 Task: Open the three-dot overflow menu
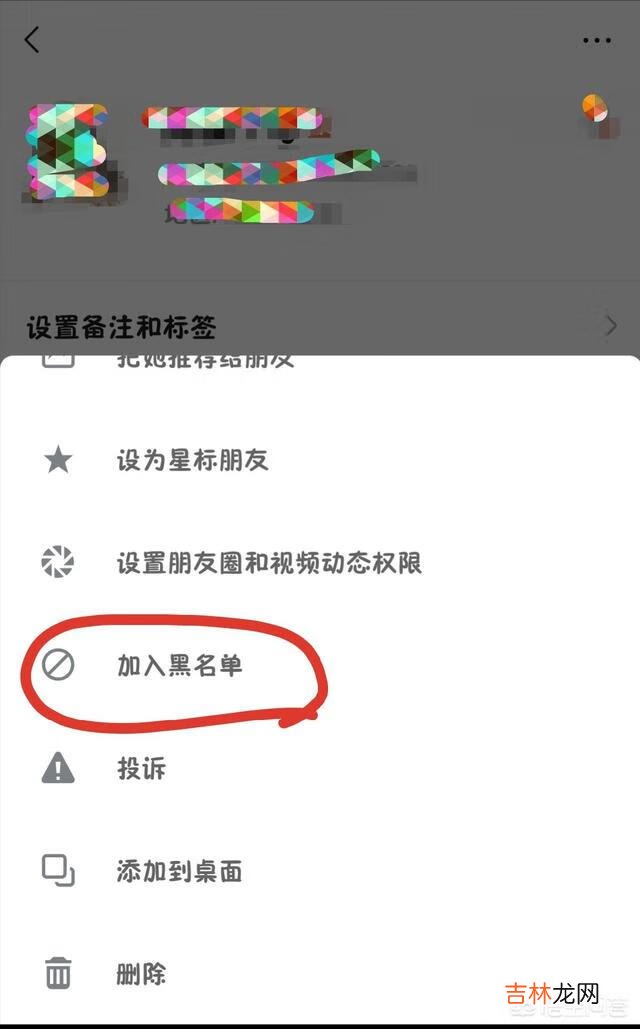point(596,41)
